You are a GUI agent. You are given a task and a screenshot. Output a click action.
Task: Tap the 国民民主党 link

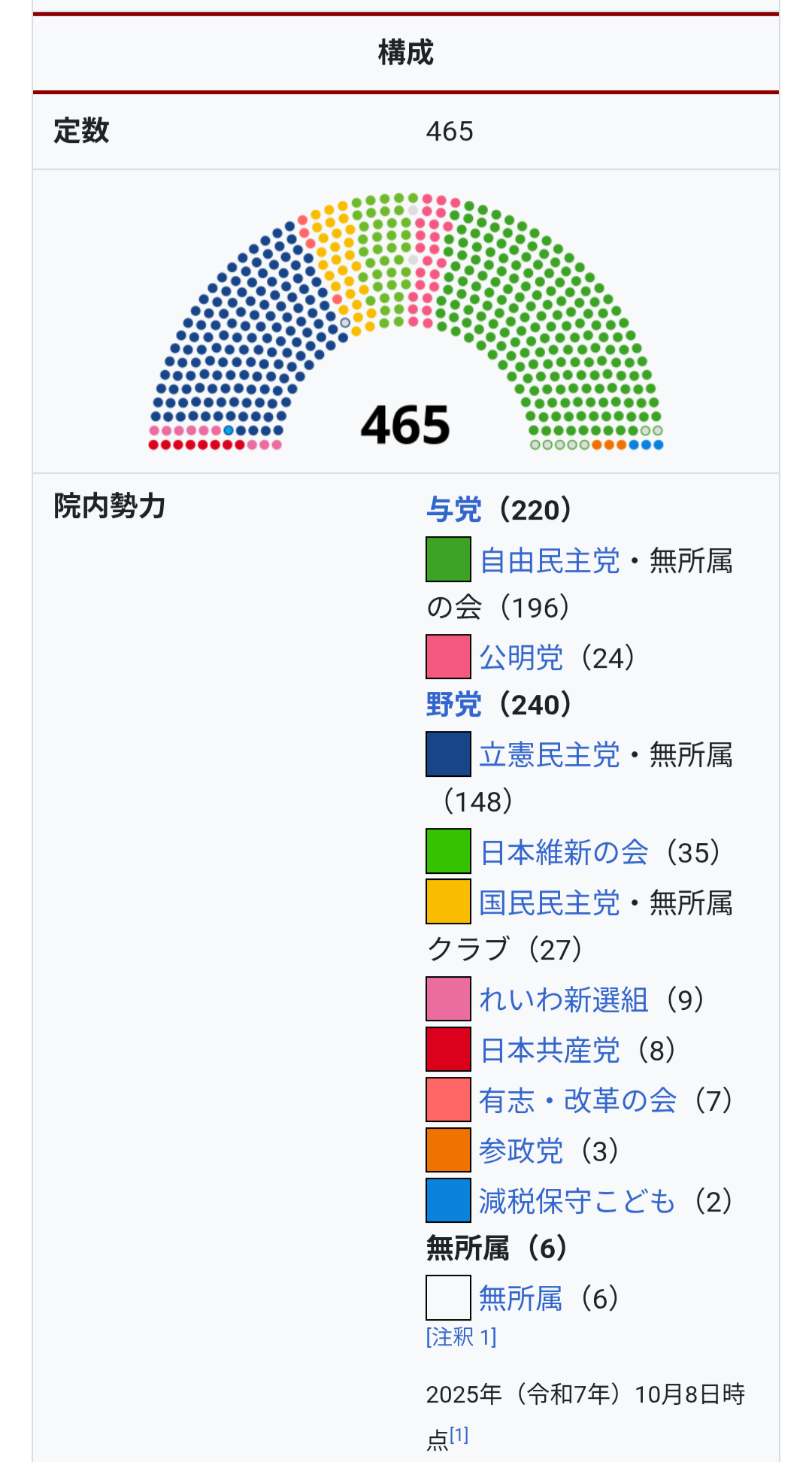click(550, 903)
